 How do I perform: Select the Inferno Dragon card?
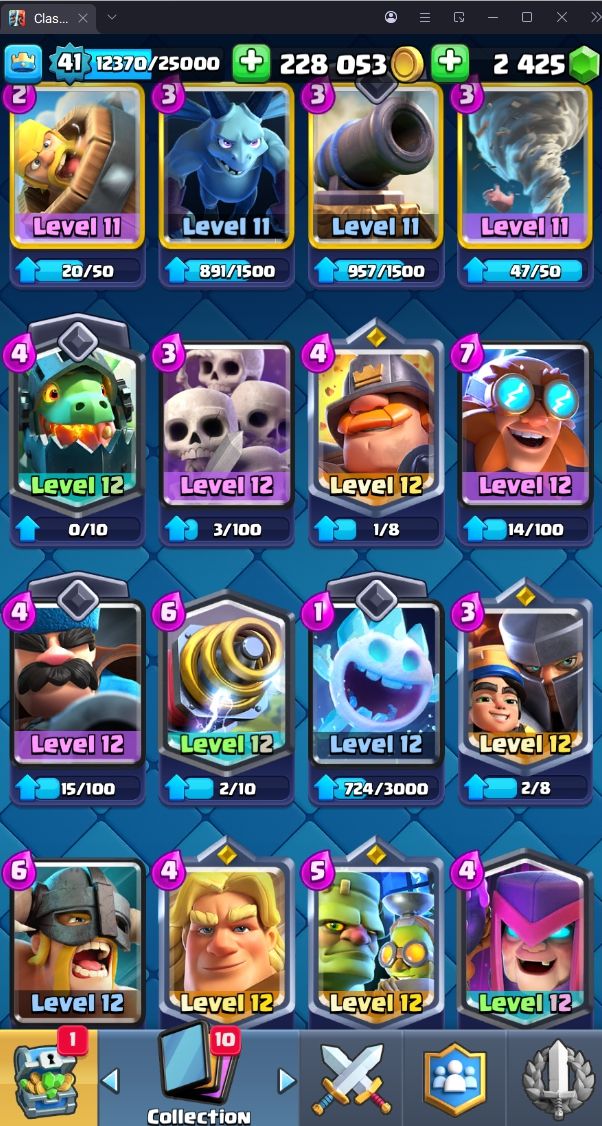pos(77,425)
